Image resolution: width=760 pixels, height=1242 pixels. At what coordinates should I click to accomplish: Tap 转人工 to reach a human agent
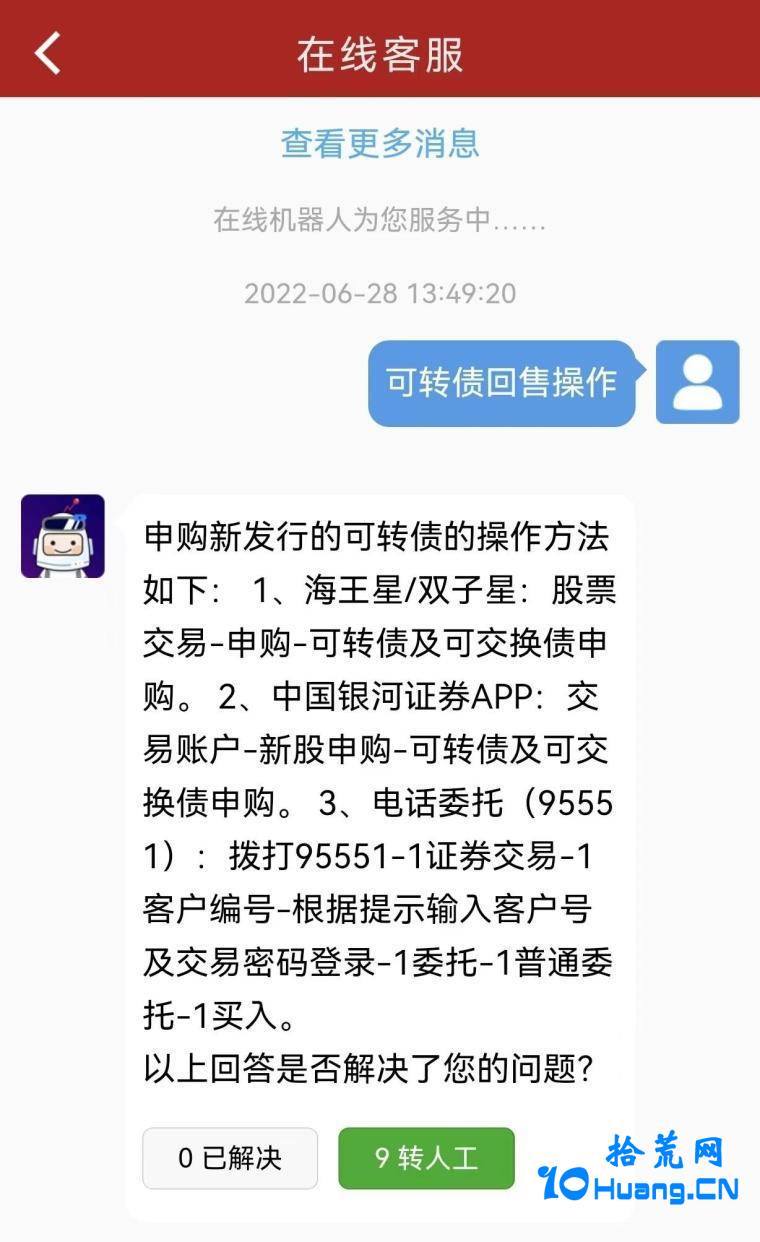[426, 1158]
